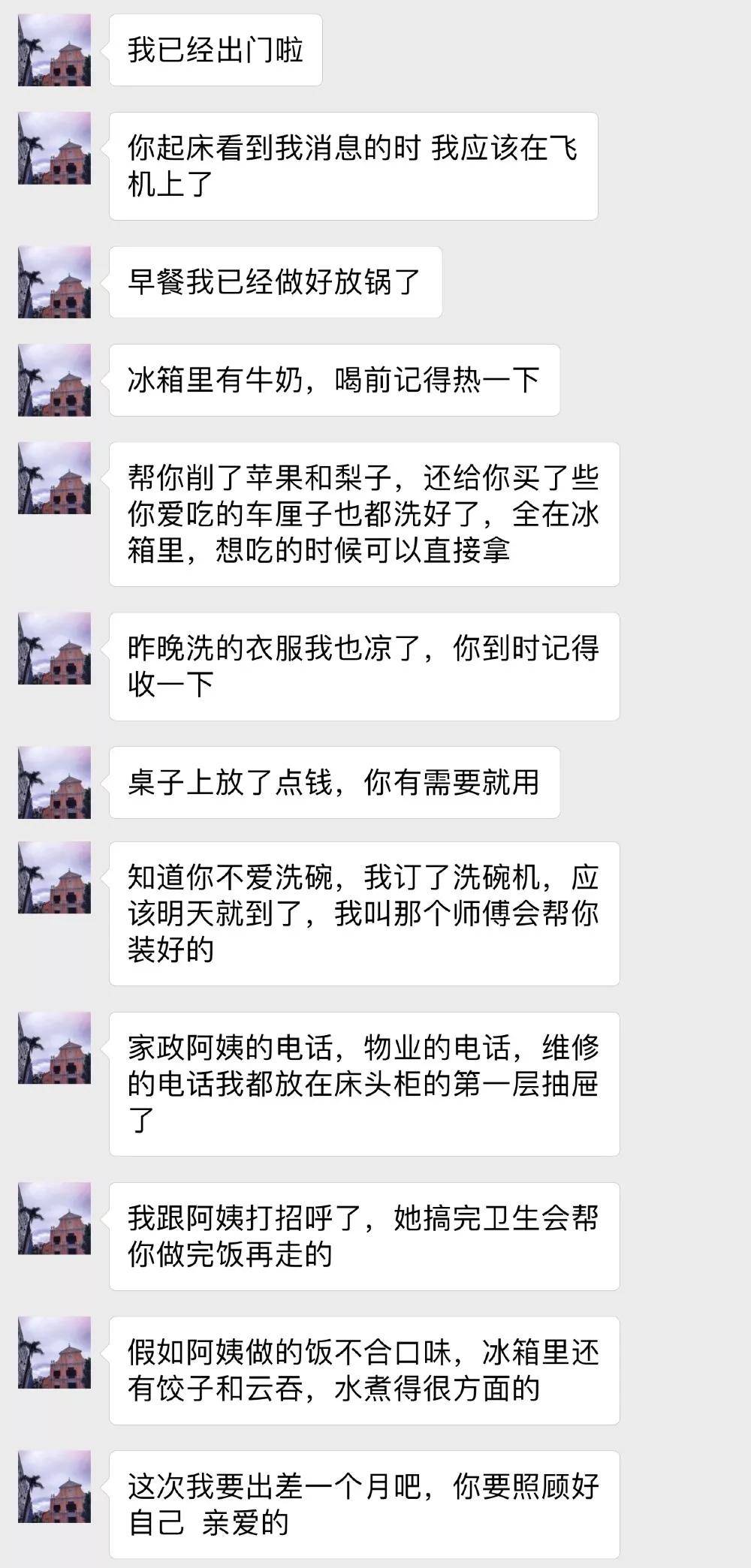The height and width of the screenshot is (1568, 751).
Task: Open sender's avatar beside "我已经出门啦"
Action: tap(54, 50)
